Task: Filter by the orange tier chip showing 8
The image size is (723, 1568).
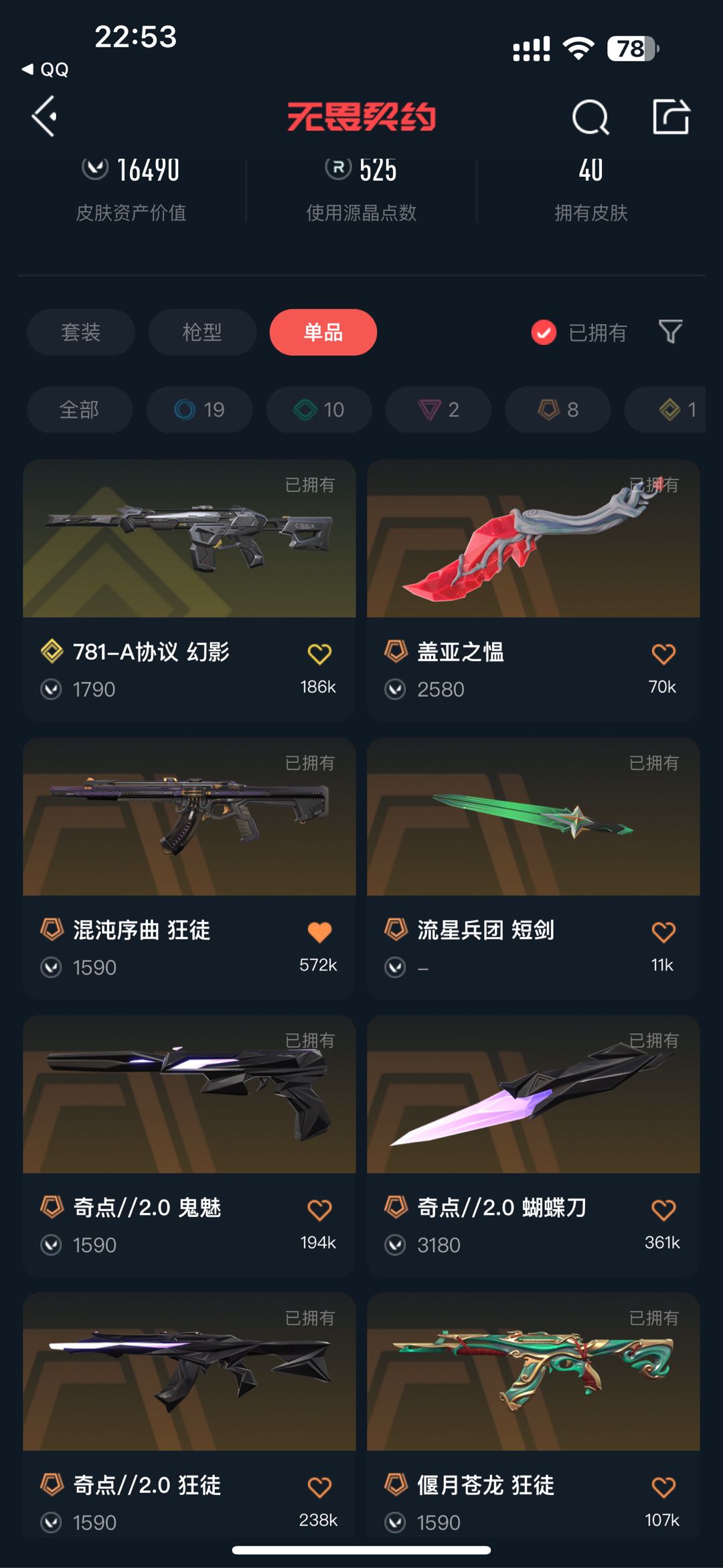Action: 558,409
